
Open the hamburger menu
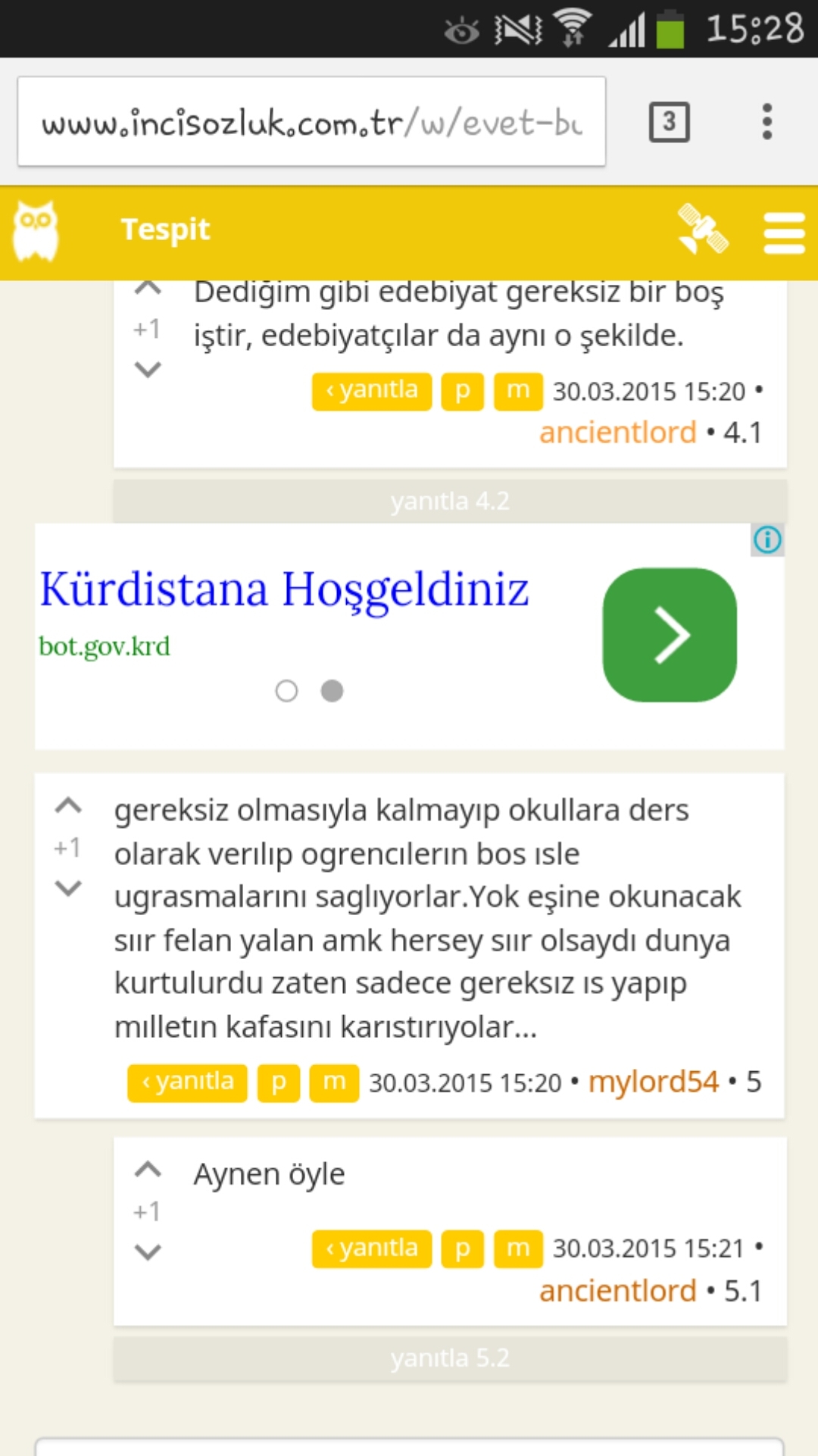(784, 233)
